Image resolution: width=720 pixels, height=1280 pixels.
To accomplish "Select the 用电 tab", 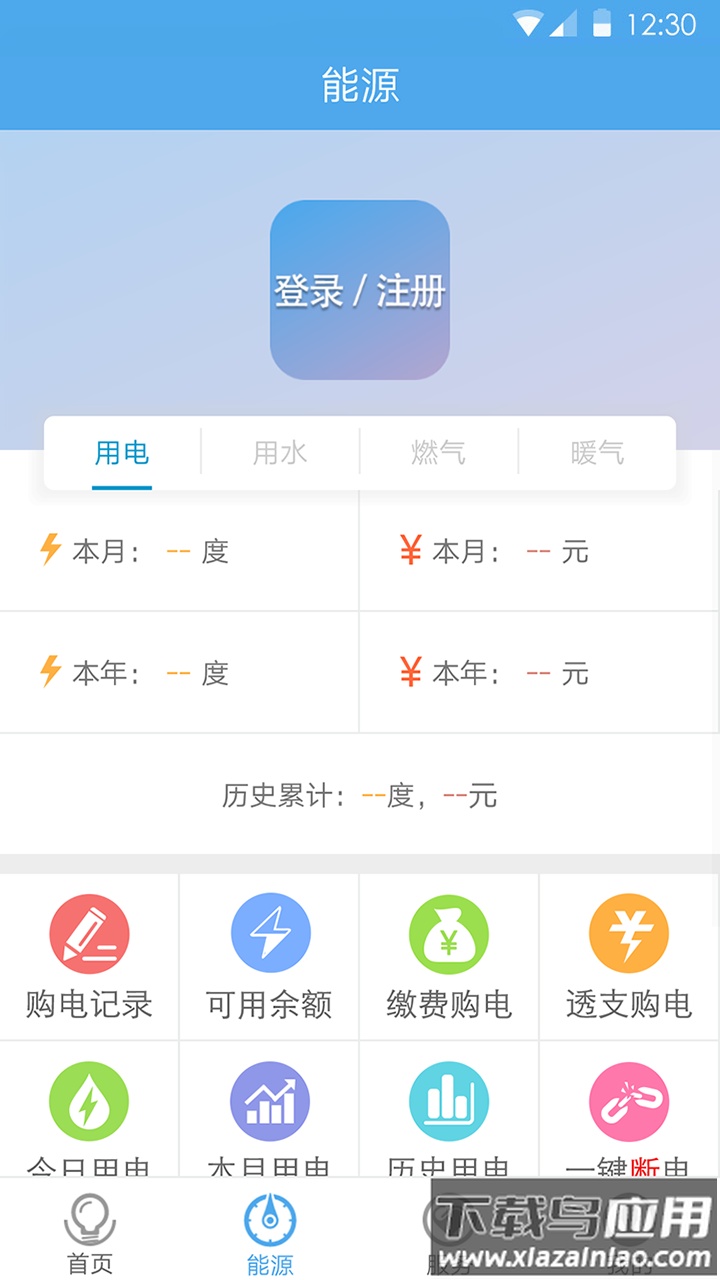I will pos(121,452).
